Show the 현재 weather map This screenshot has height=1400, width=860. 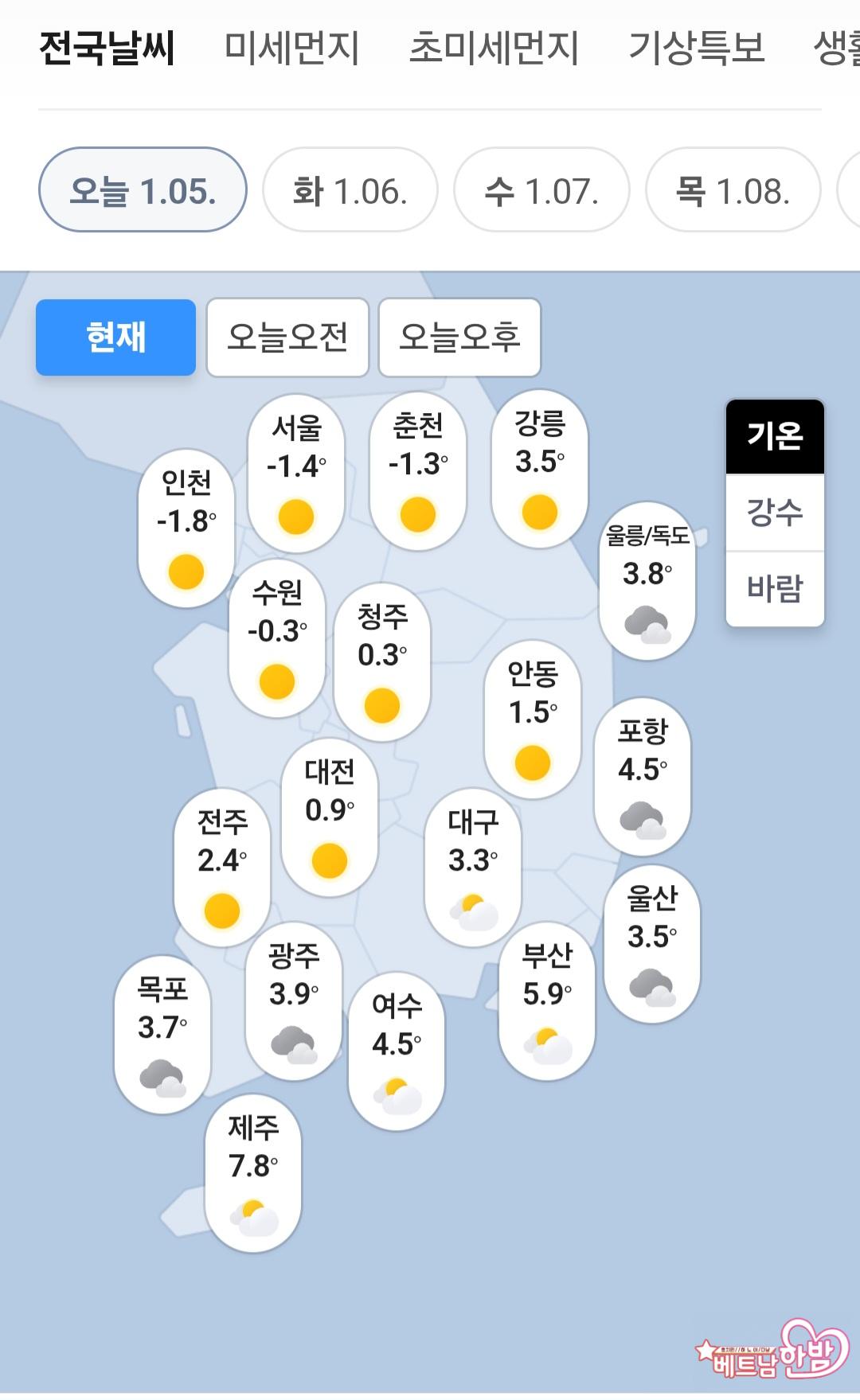click(115, 337)
